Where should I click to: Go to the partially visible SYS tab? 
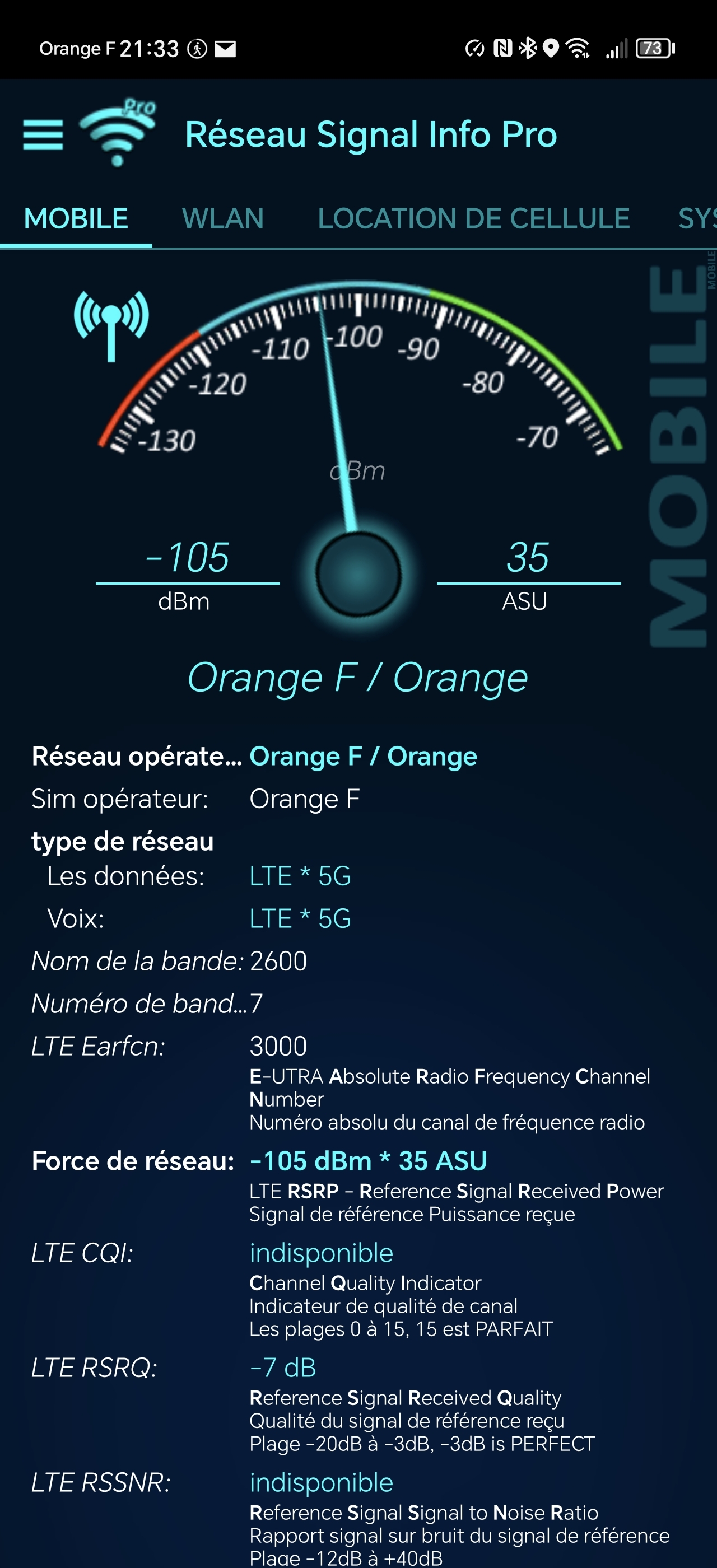pyautogui.click(x=697, y=218)
